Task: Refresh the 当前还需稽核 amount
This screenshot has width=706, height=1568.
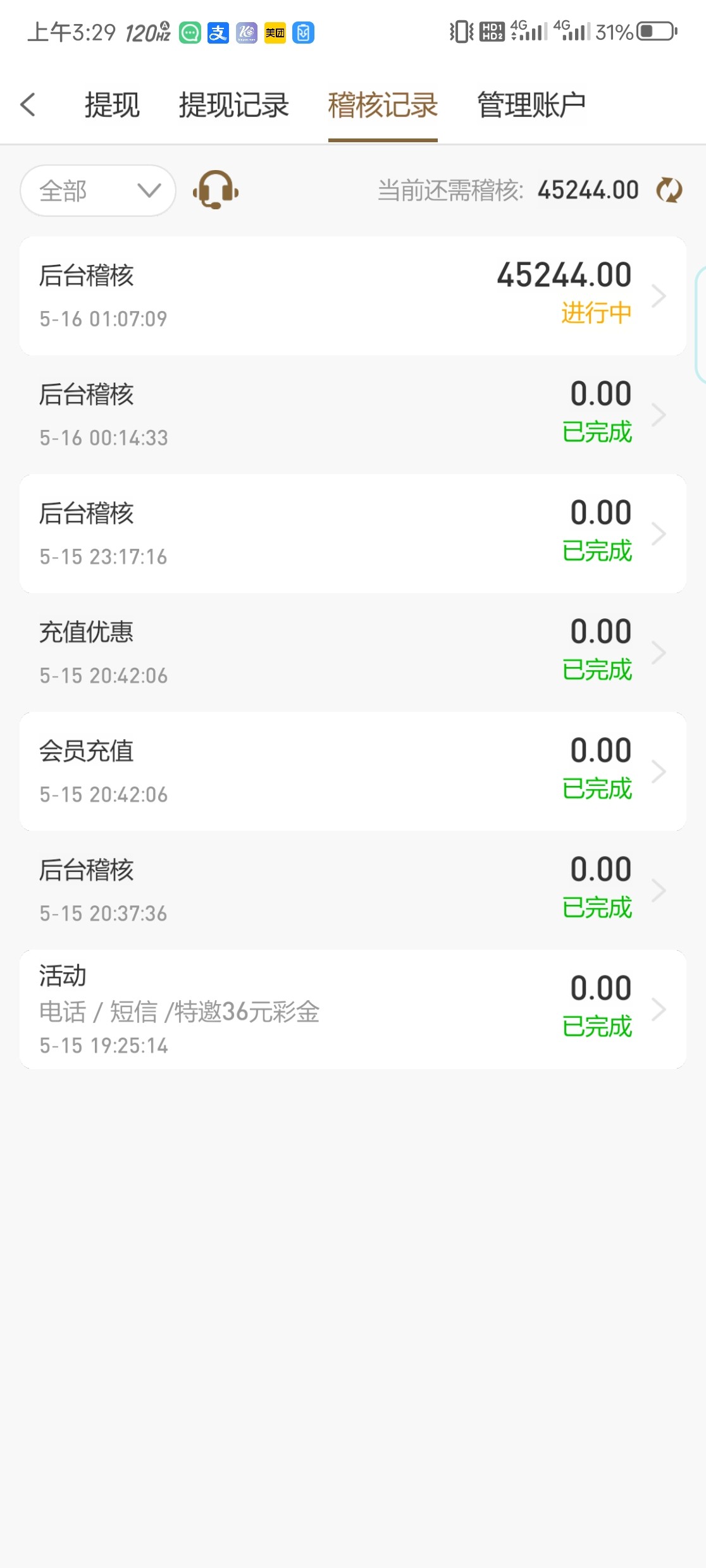Action: pos(669,190)
